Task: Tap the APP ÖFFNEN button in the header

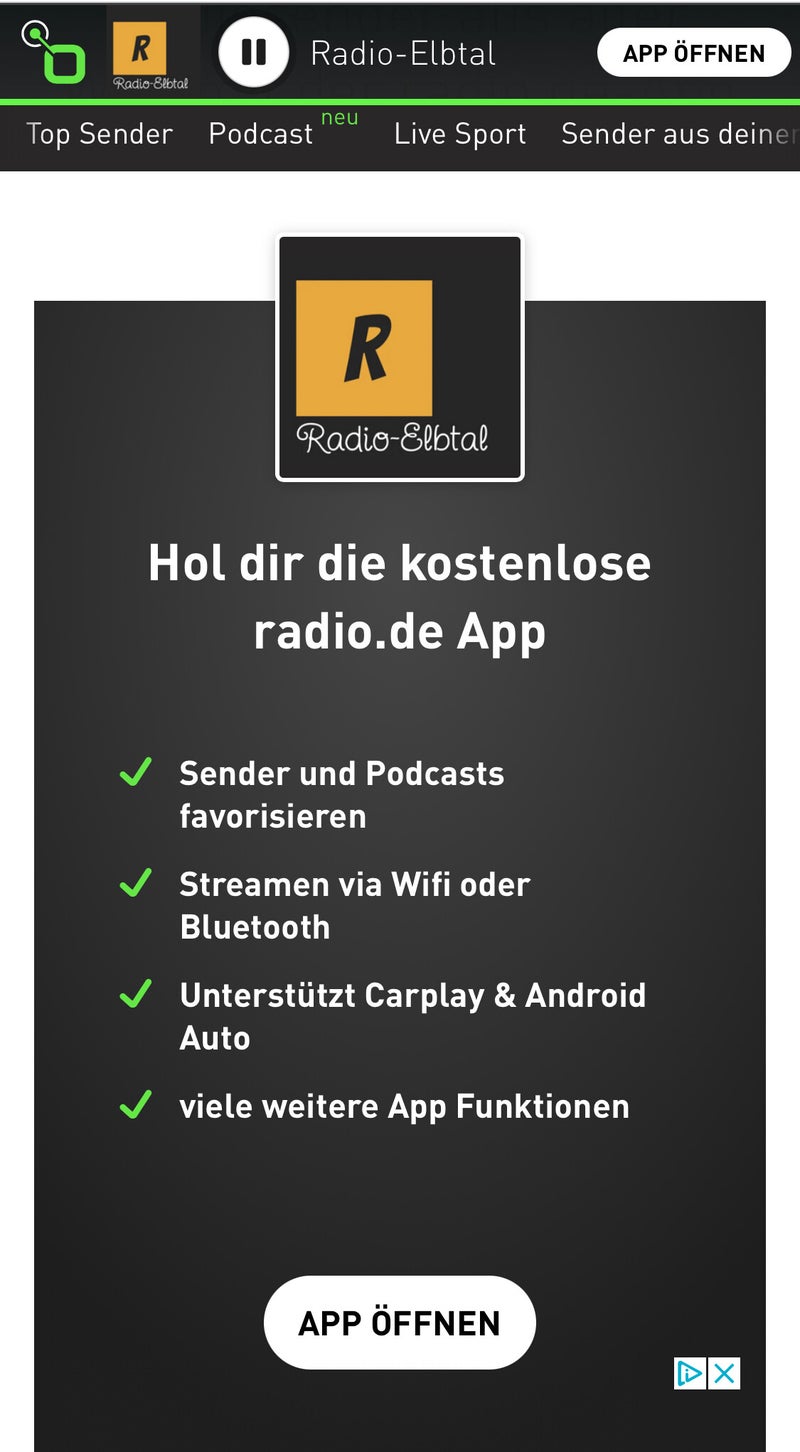Action: tap(693, 53)
